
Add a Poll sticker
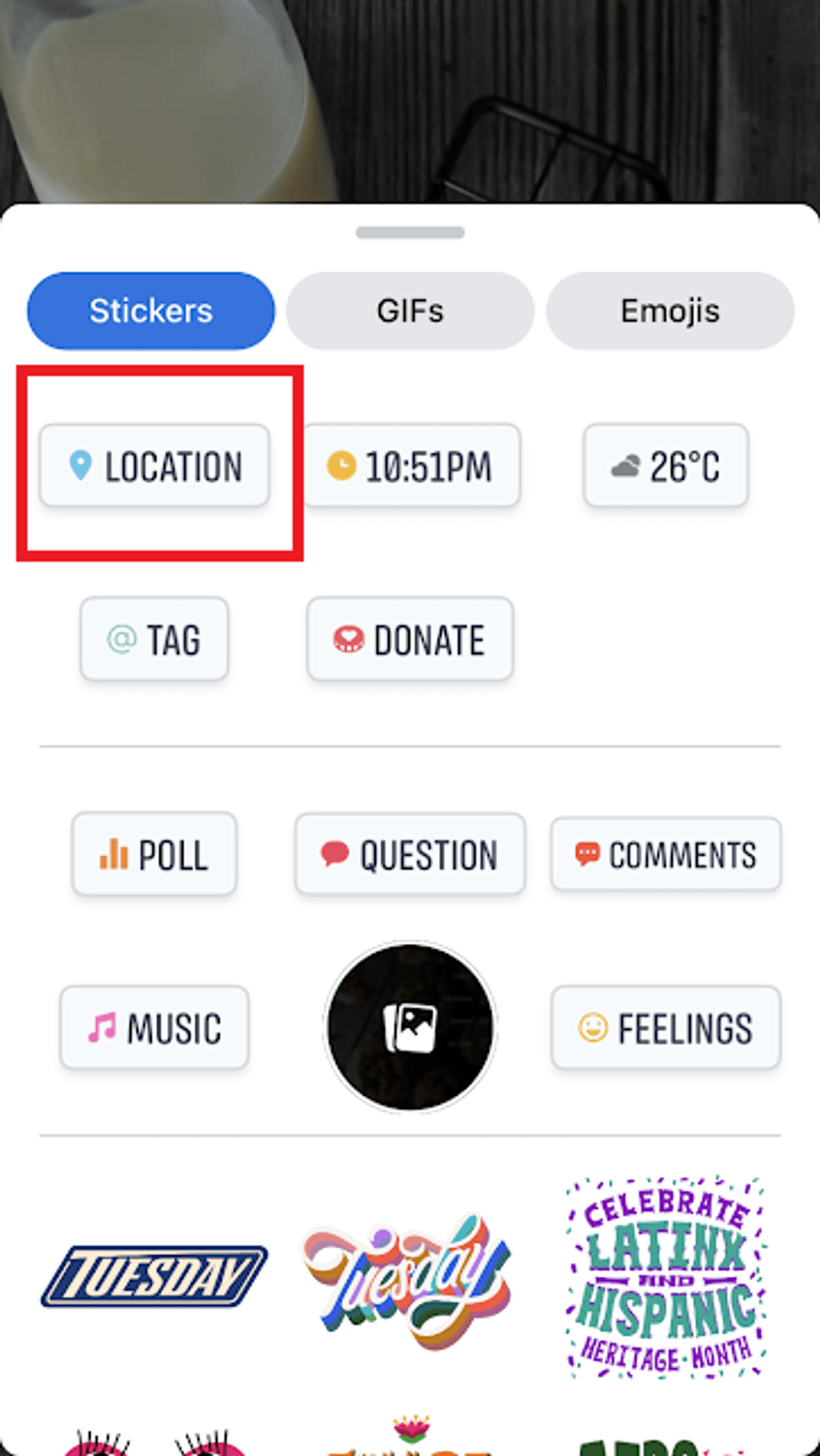coord(155,854)
